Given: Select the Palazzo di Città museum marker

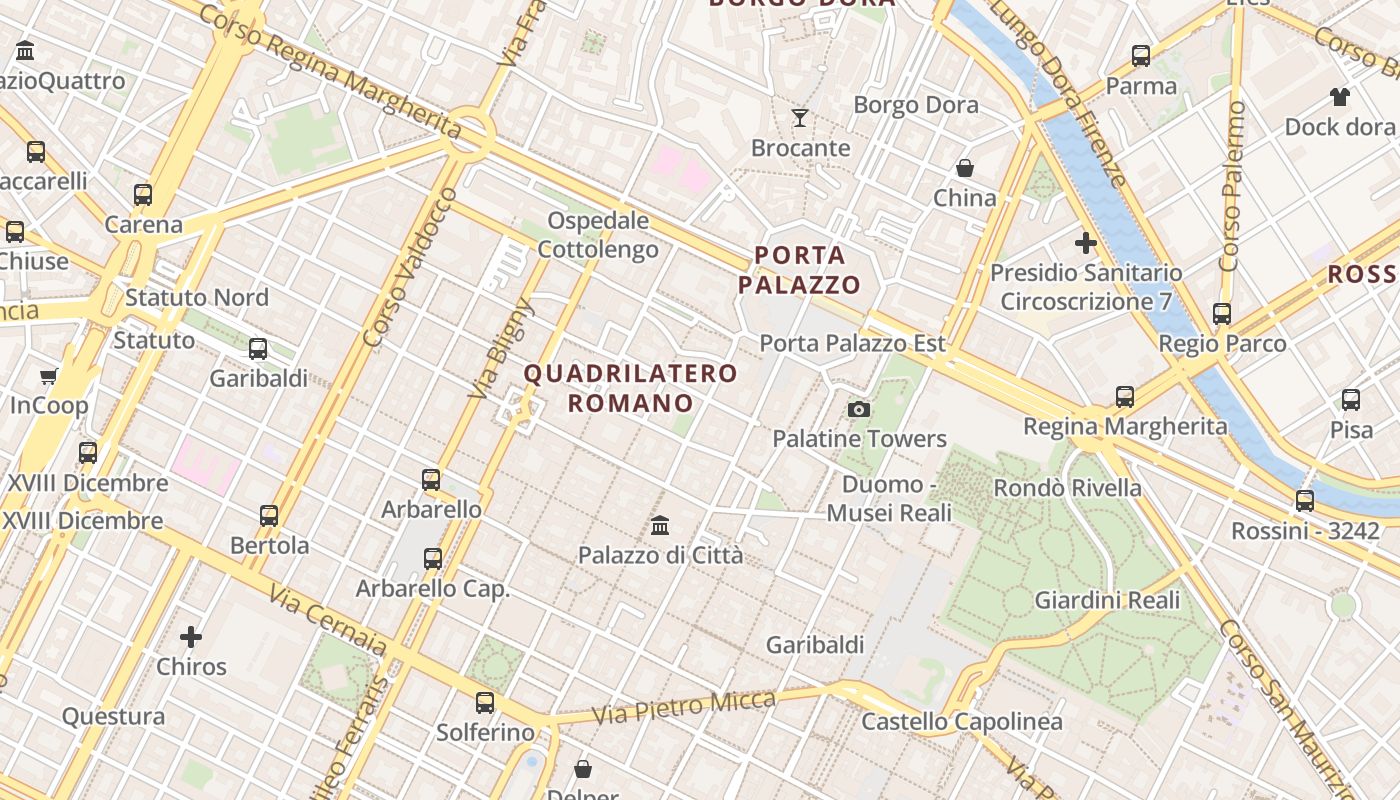Looking at the screenshot, I should pos(660,525).
